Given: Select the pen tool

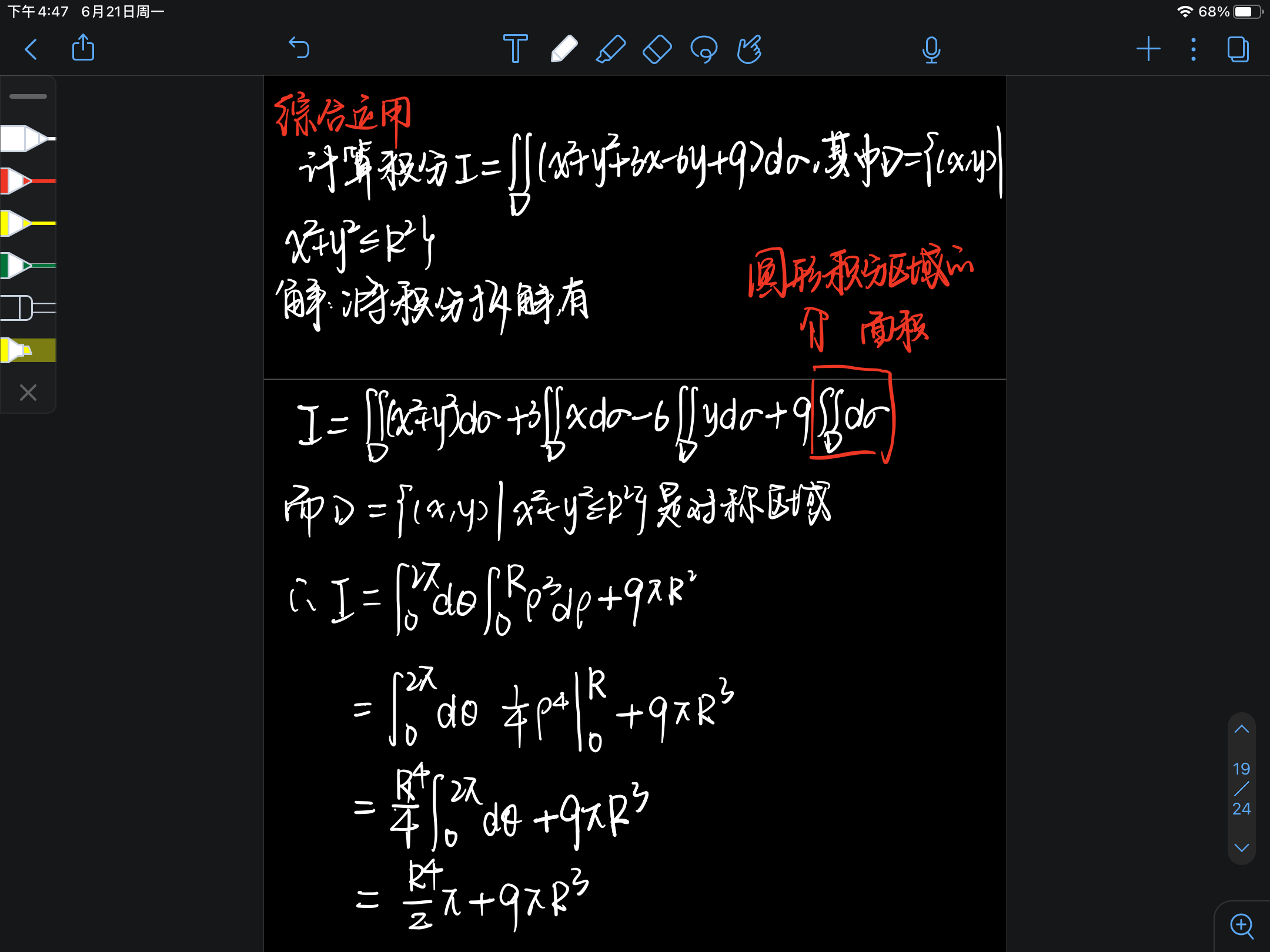Looking at the screenshot, I should (563, 49).
